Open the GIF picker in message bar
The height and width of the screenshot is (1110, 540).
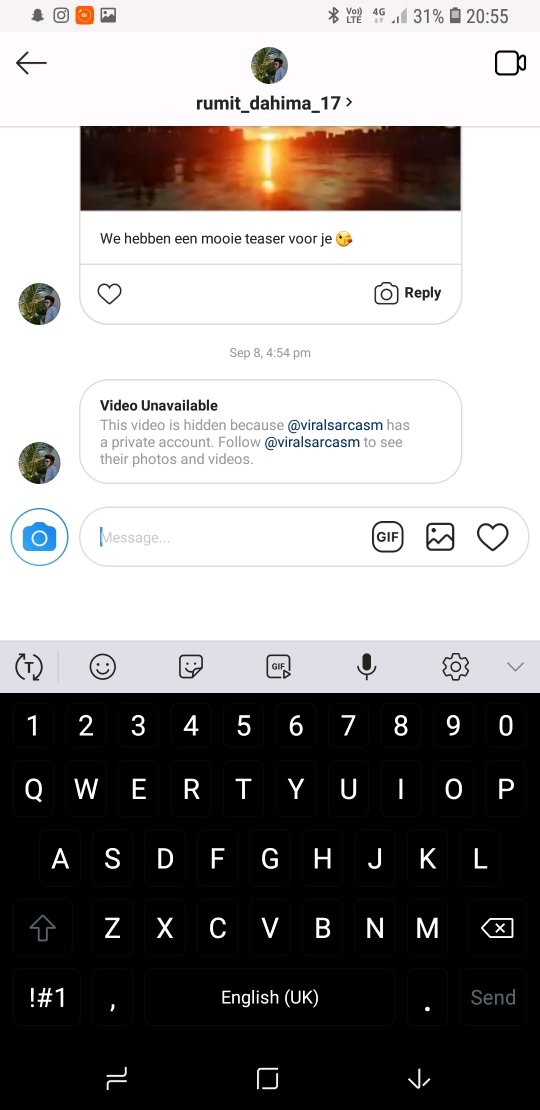tap(387, 537)
